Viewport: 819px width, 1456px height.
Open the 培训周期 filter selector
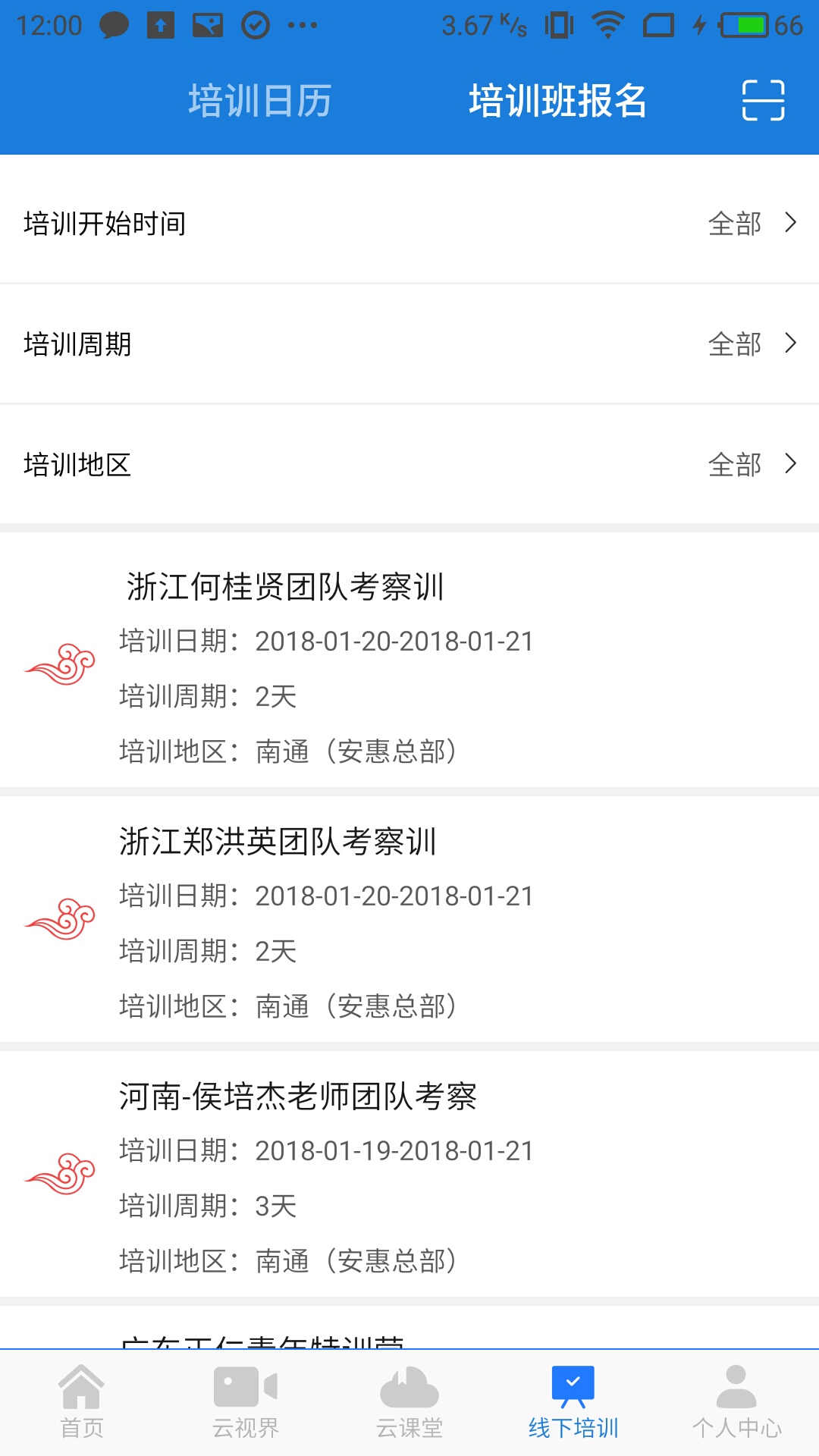(x=409, y=344)
